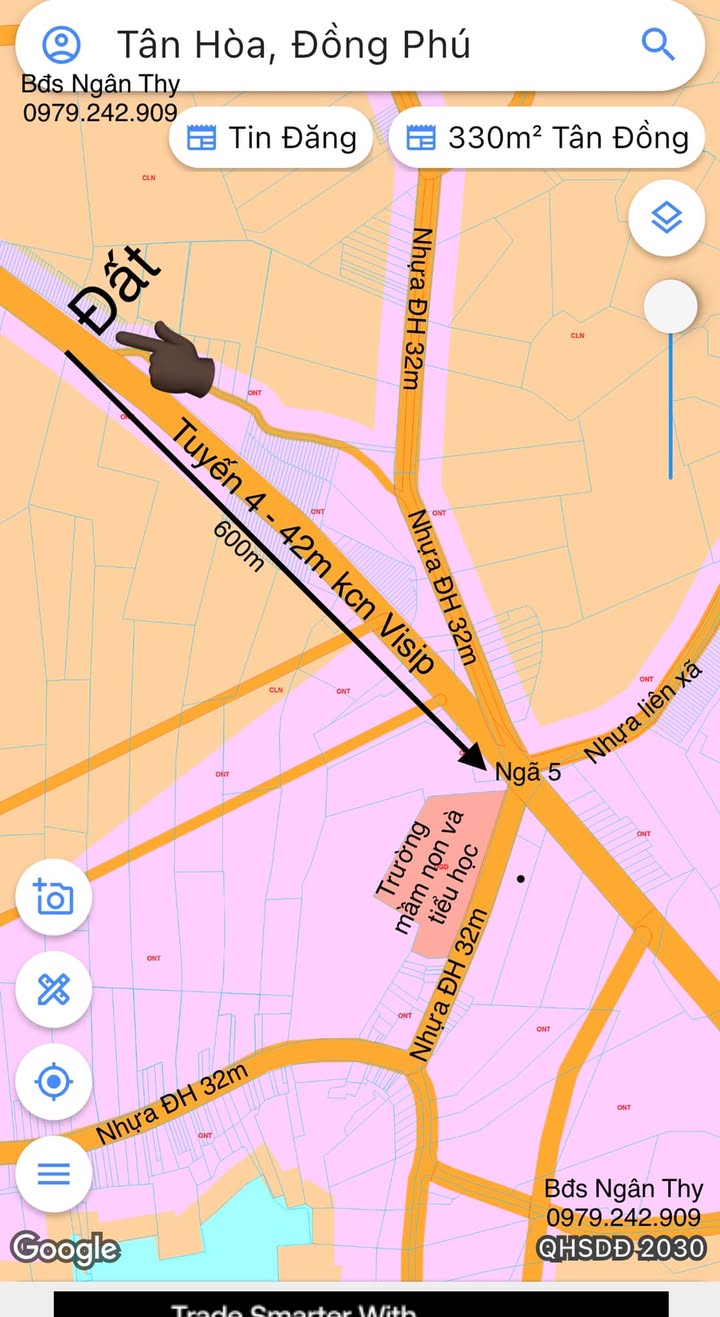Tap the opacity slider handle
This screenshot has width=720, height=1317.
(x=670, y=306)
